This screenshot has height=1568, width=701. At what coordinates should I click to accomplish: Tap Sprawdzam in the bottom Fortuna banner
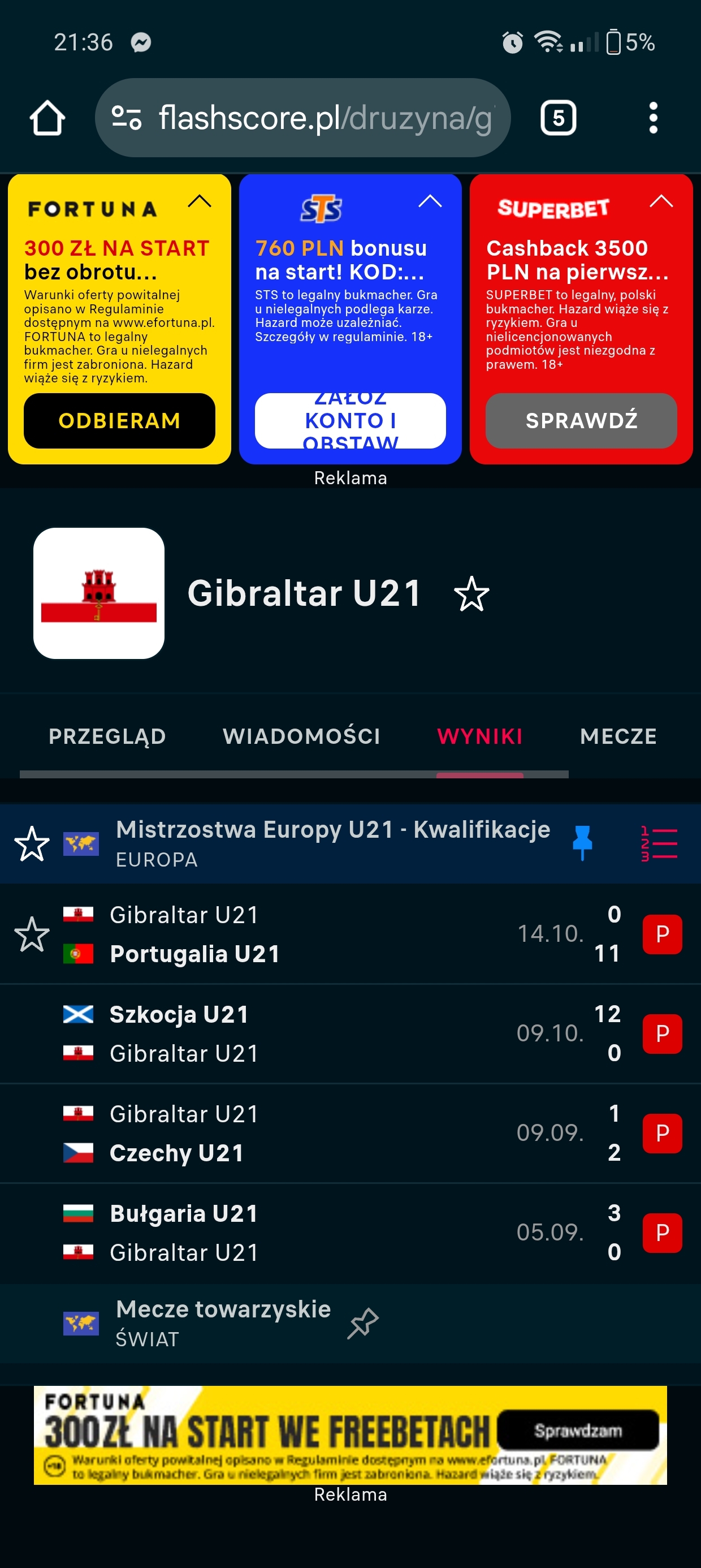click(x=577, y=1430)
